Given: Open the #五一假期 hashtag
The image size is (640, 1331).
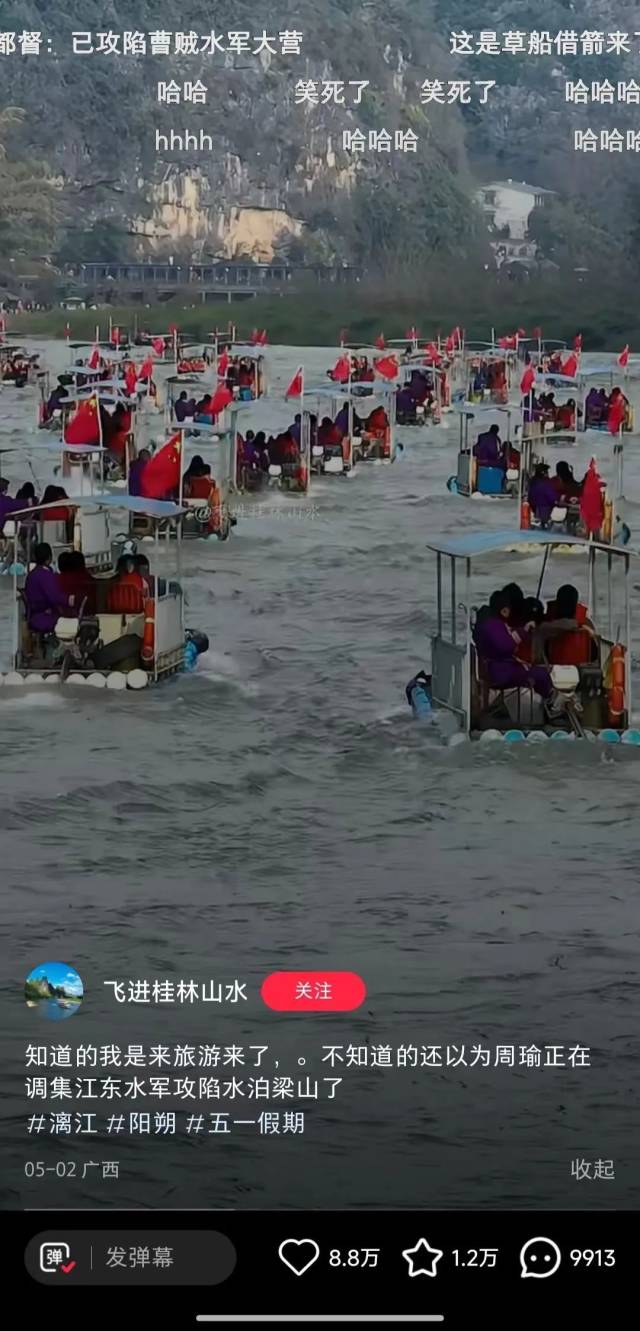Looking at the screenshot, I should 245,1123.
